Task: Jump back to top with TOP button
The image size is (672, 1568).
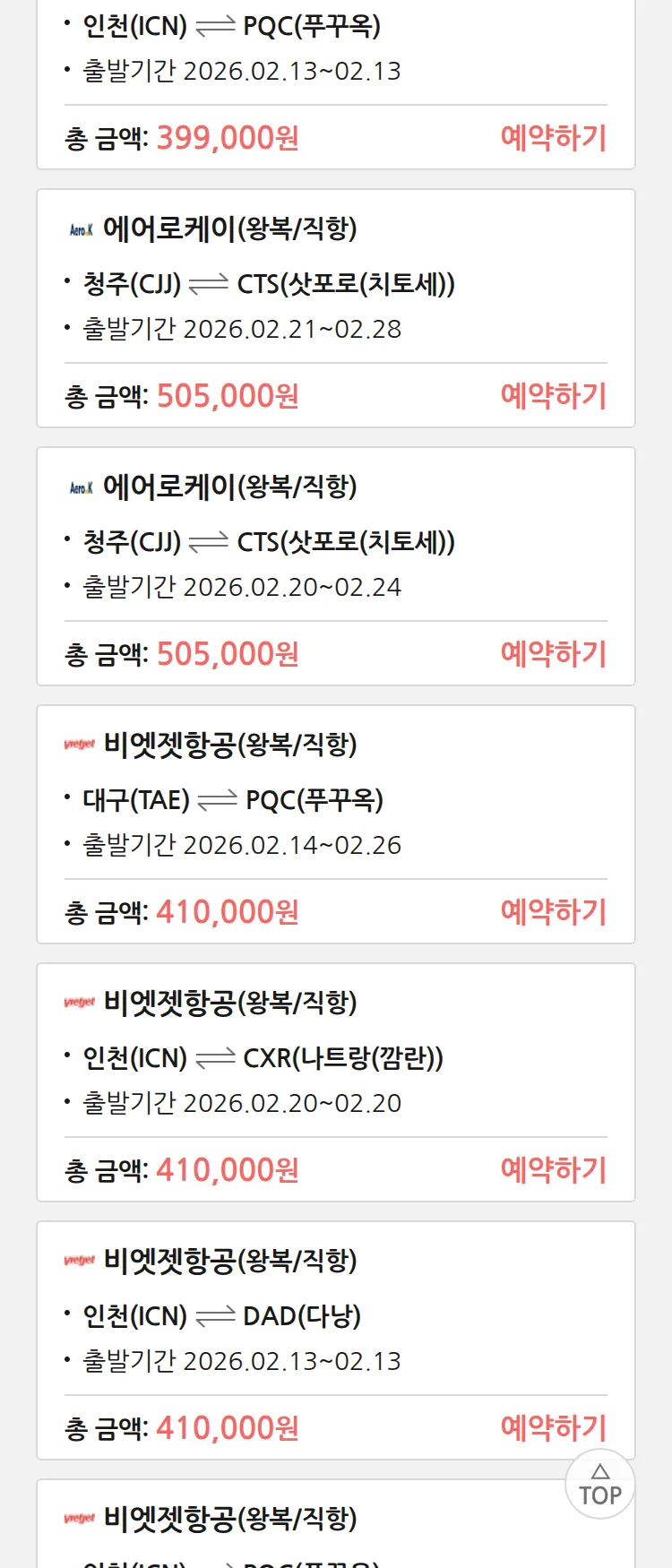Action: point(599,1485)
